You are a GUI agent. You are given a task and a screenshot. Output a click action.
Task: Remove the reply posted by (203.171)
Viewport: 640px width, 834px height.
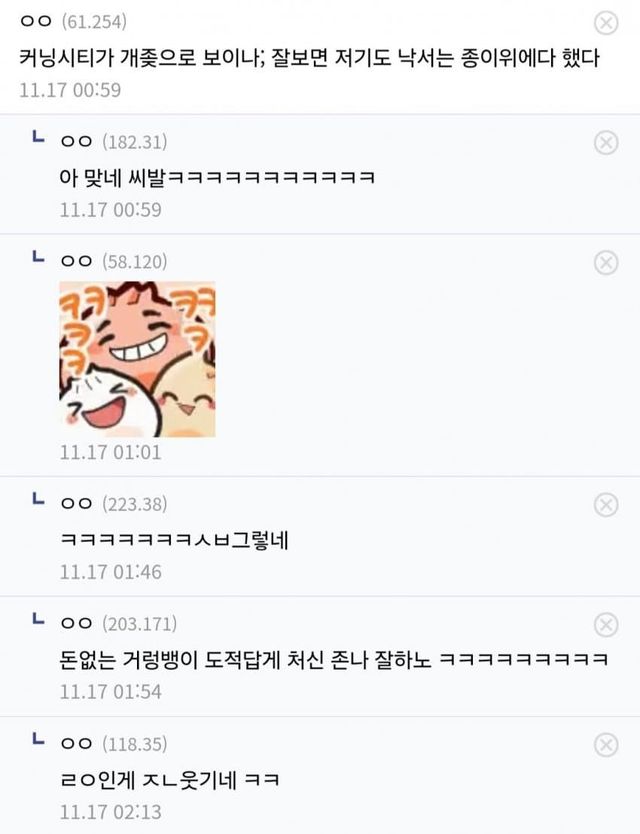click(x=606, y=624)
